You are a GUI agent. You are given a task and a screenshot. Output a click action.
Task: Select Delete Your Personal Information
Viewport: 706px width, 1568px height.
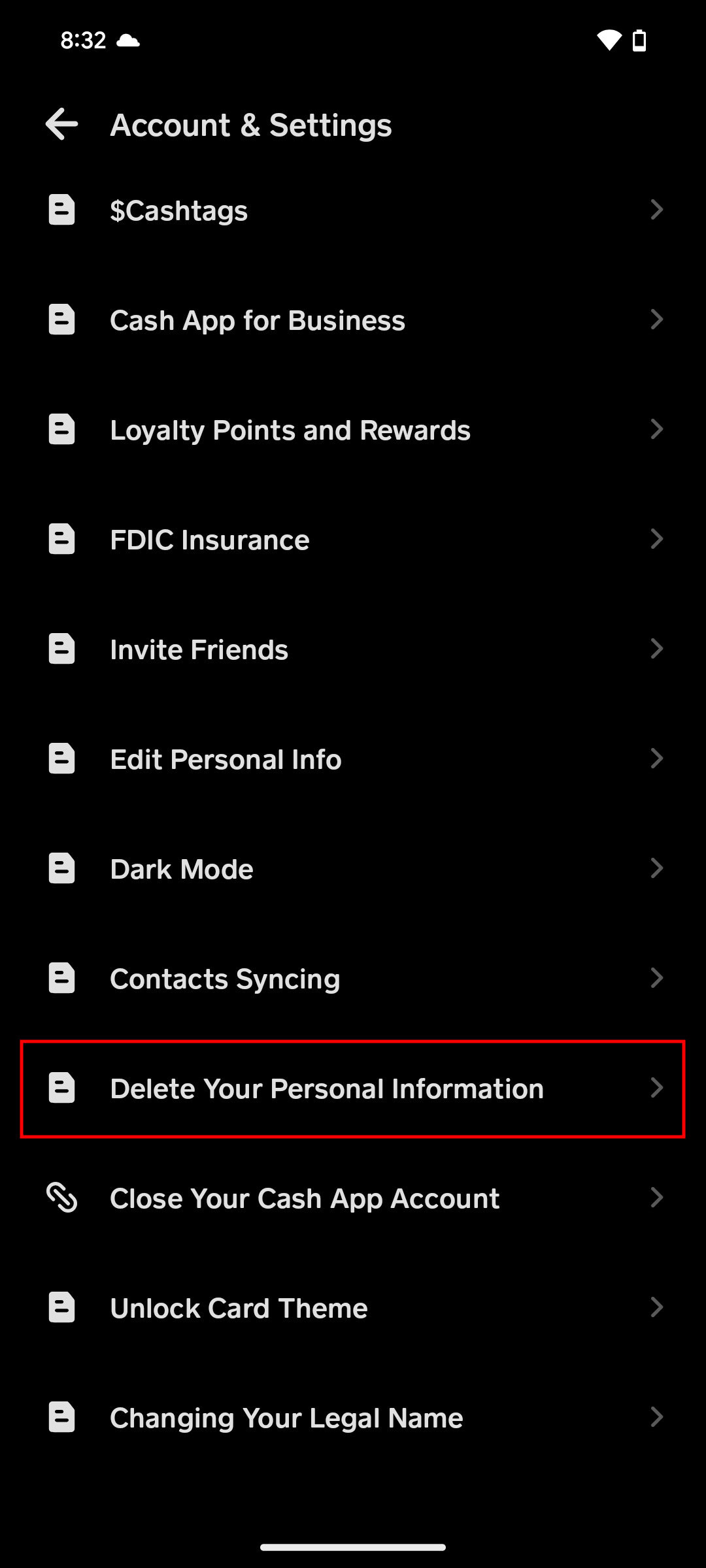point(353,1088)
